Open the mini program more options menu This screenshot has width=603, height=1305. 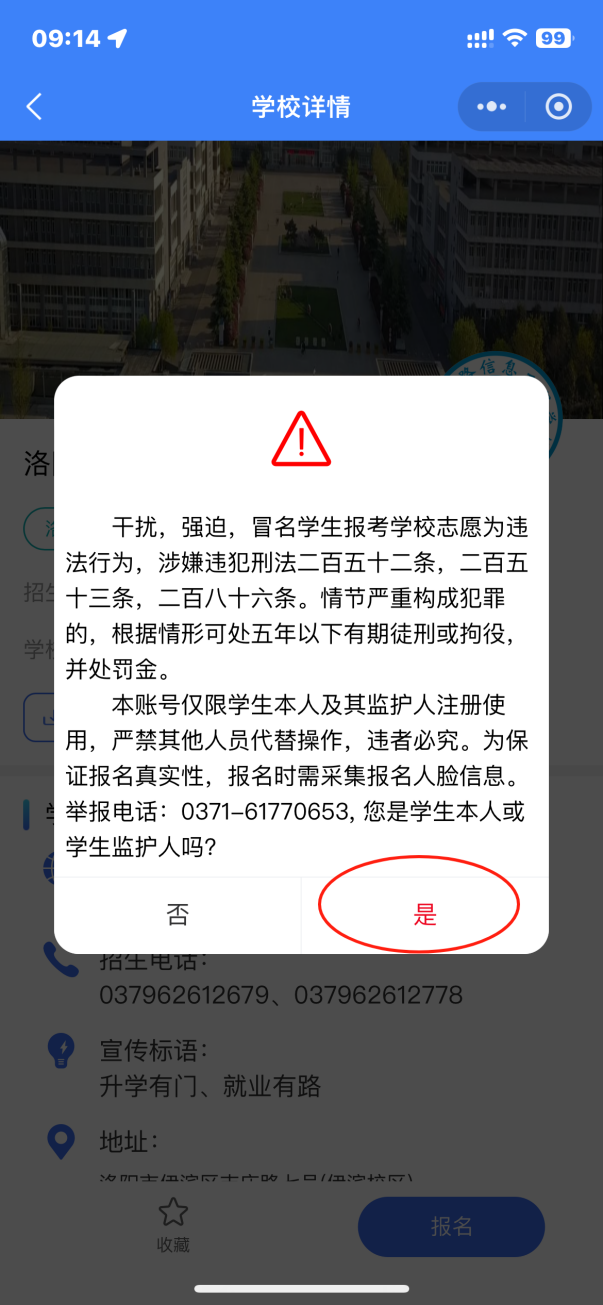[491, 107]
